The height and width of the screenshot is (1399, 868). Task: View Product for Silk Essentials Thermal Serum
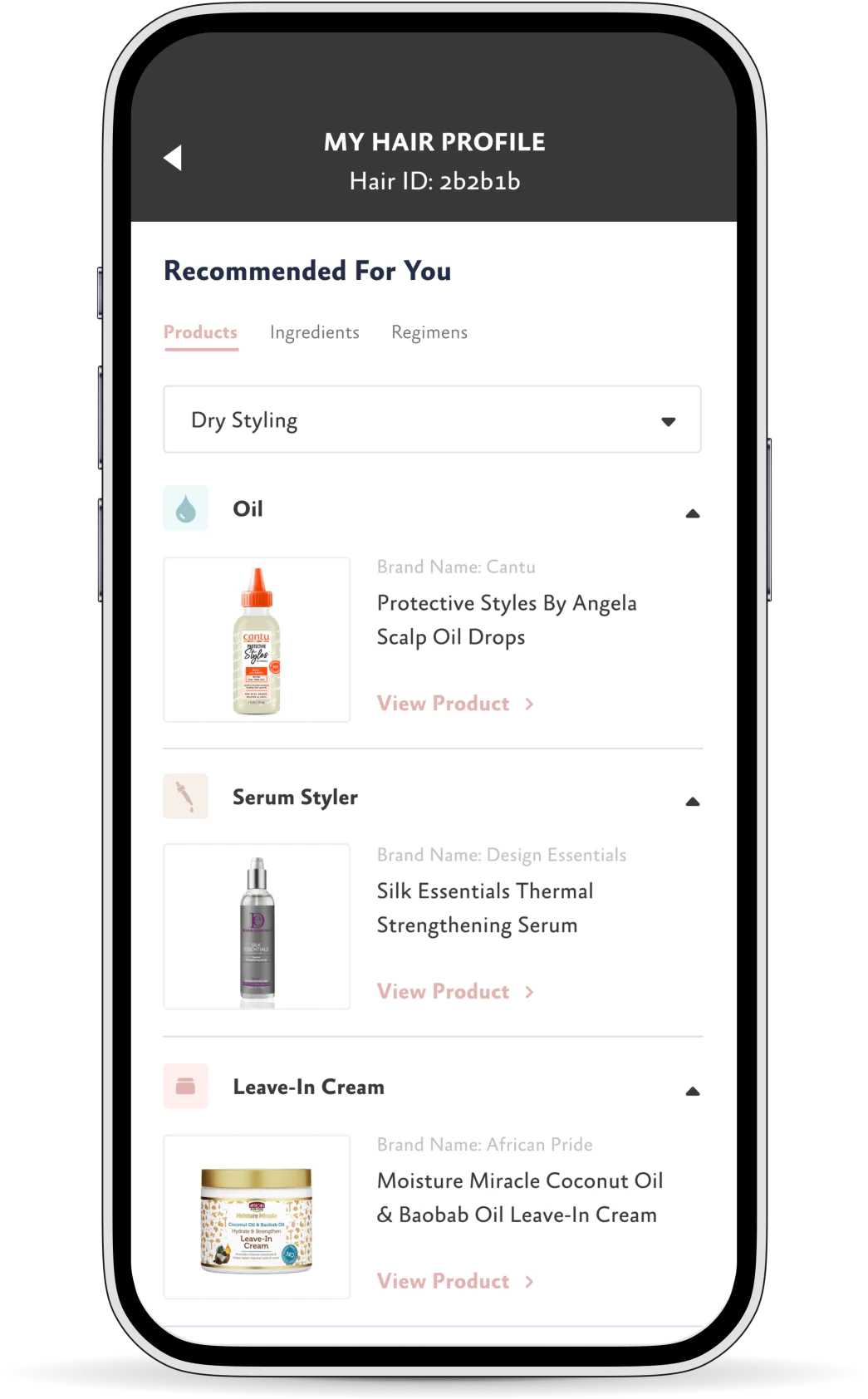pos(455,992)
